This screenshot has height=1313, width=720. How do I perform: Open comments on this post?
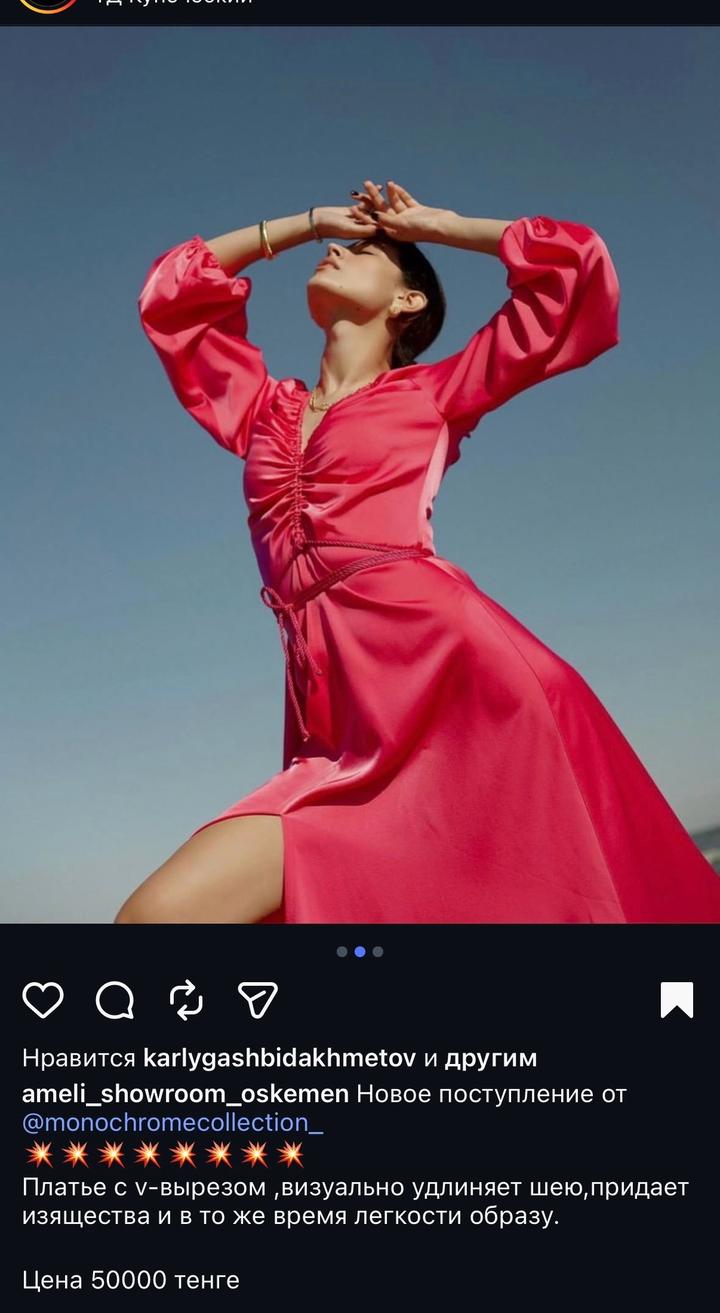coord(115,999)
